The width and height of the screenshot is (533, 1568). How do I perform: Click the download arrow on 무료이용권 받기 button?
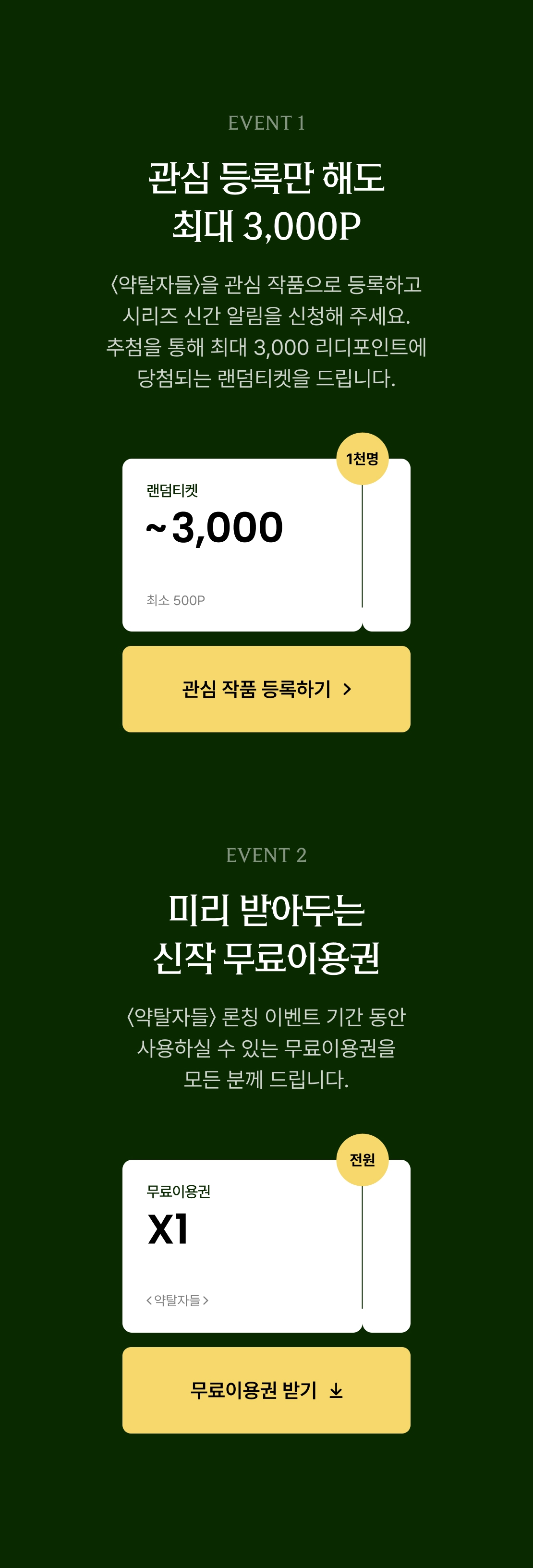point(335,1391)
